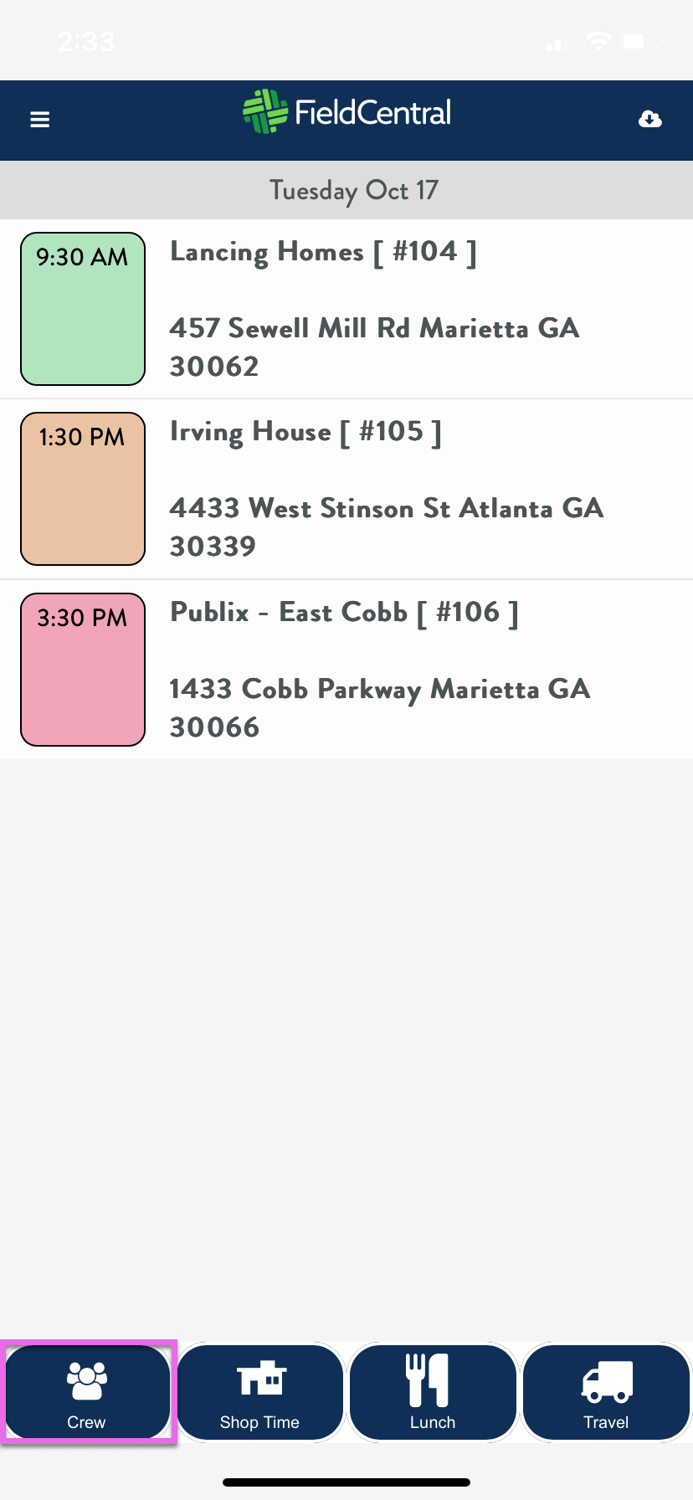Log Shop Time
The height and width of the screenshot is (1500, 693).
[x=260, y=1393]
